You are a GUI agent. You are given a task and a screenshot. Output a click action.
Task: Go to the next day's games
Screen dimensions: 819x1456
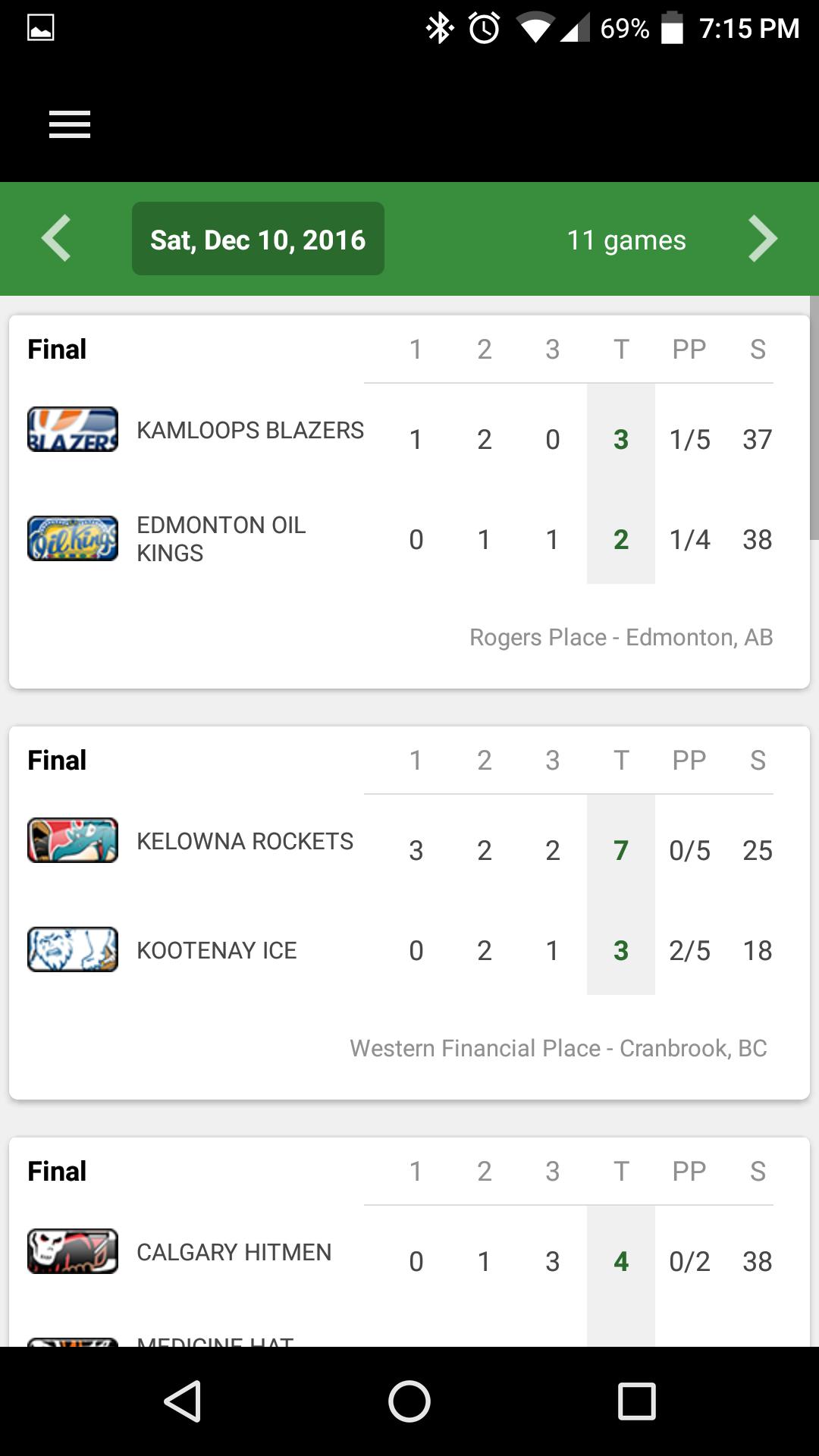(762, 239)
